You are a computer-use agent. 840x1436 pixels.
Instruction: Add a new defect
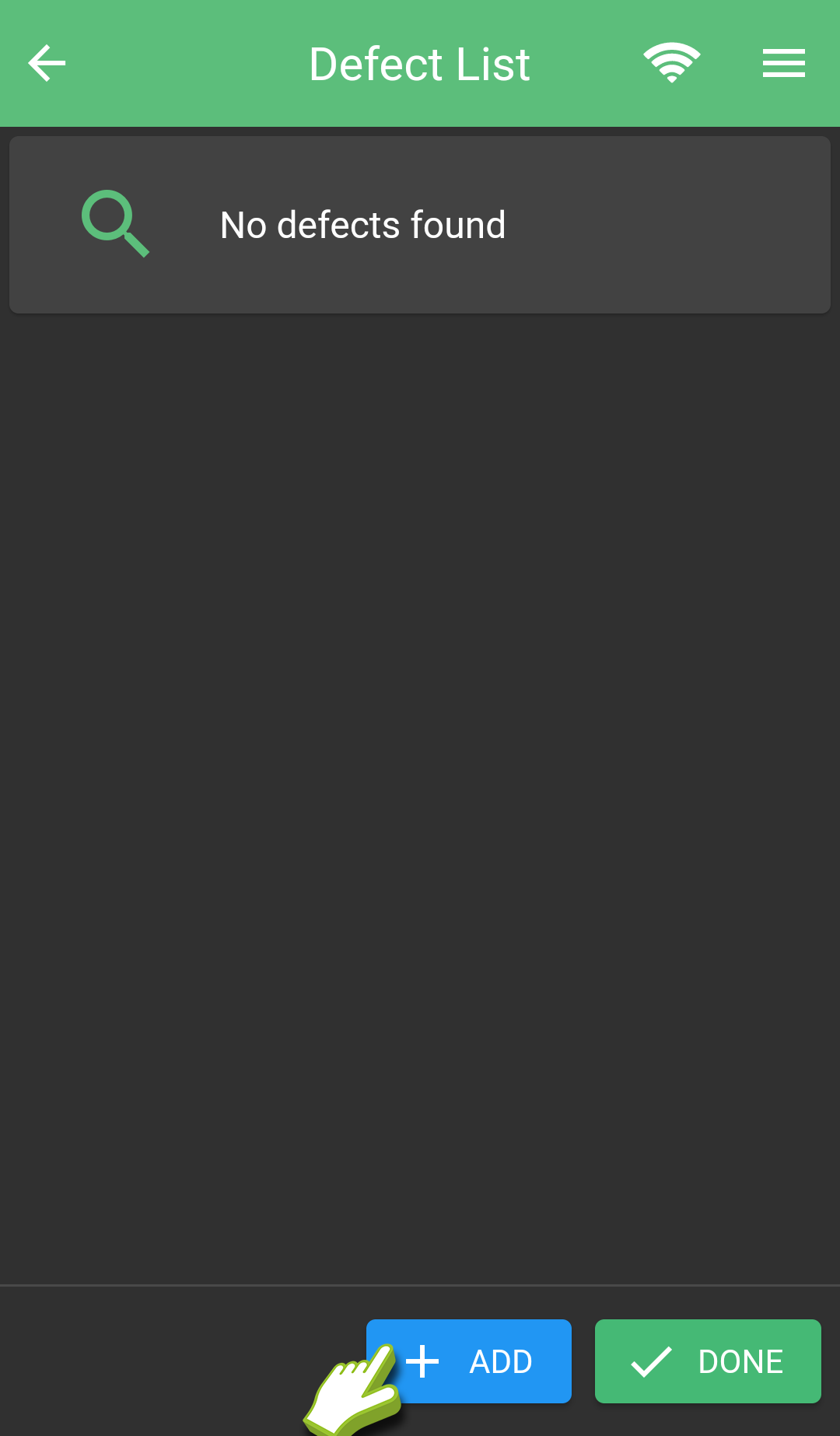469,1361
